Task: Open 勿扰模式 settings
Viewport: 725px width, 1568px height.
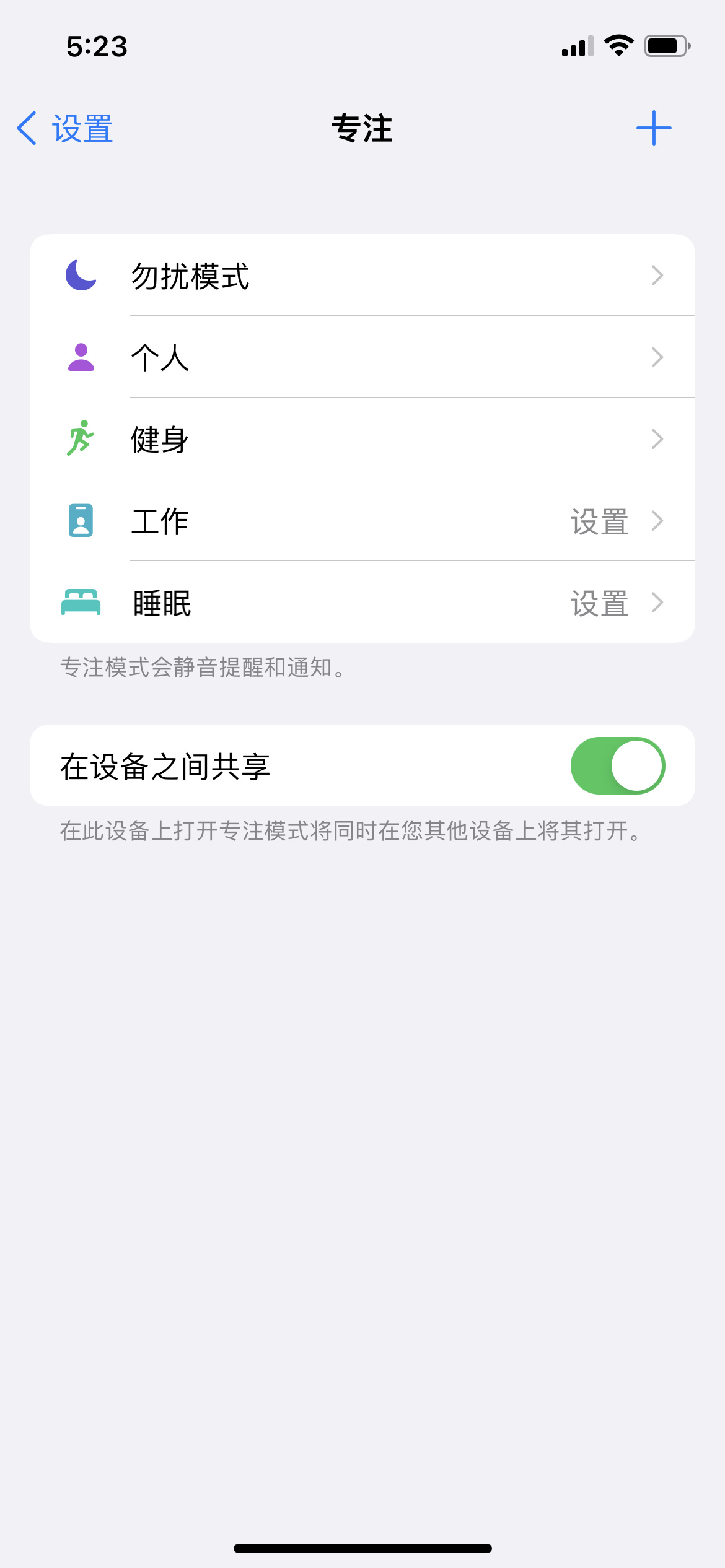Action: tap(362, 276)
